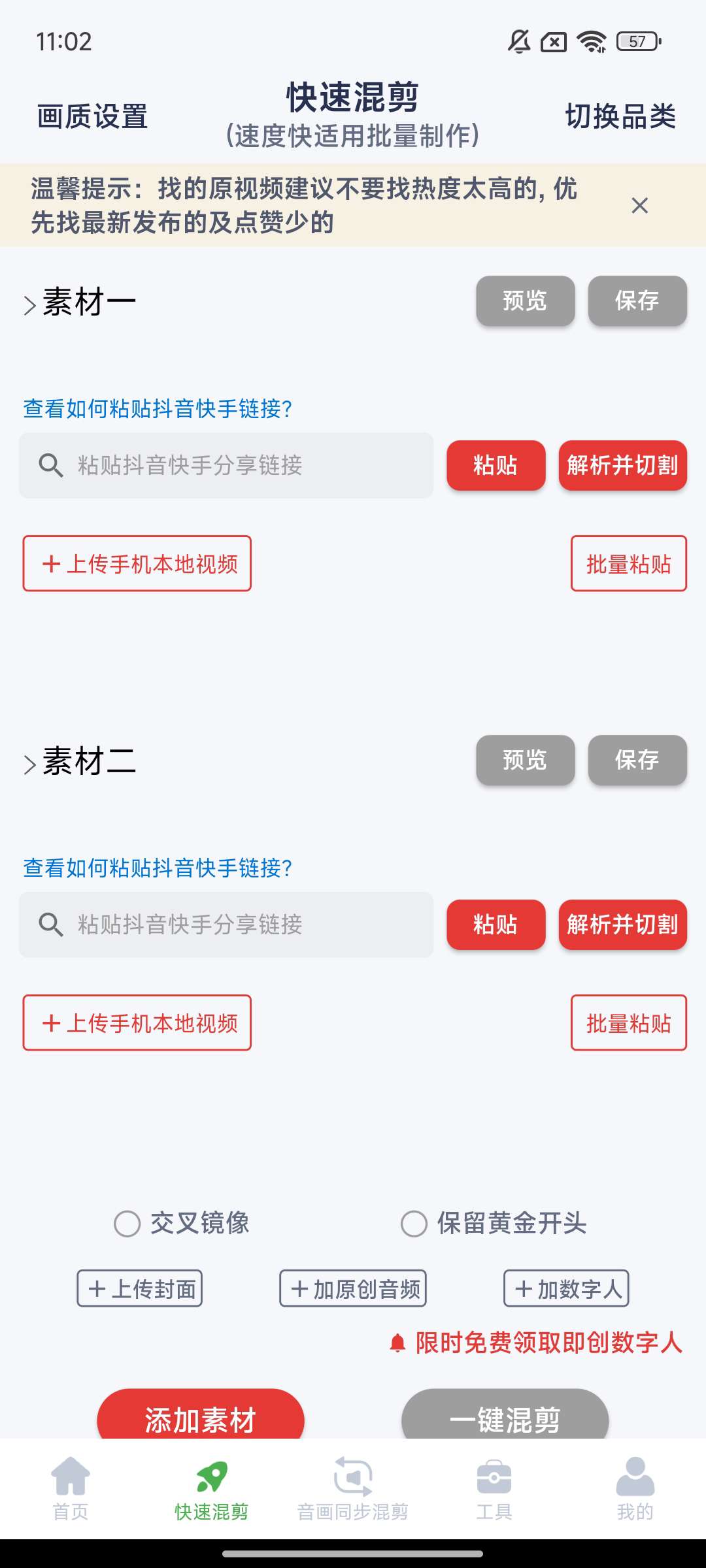Tap 切换品类 to switch category
The width and height of the screenshot is (706, 1568).
click(620, 117)
